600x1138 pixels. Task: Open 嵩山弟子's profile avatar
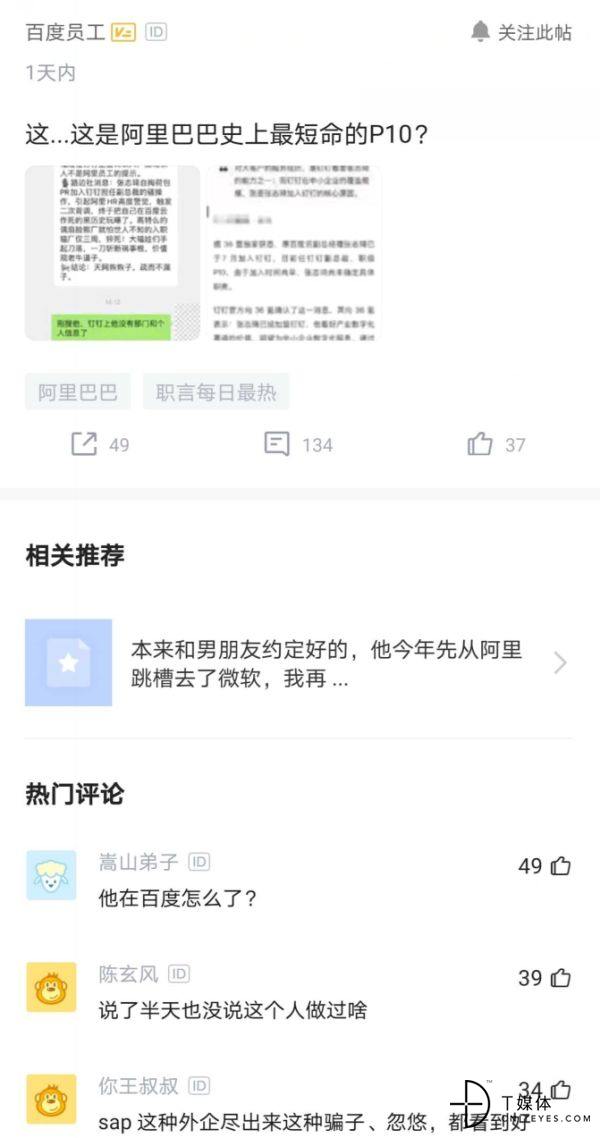50,875
